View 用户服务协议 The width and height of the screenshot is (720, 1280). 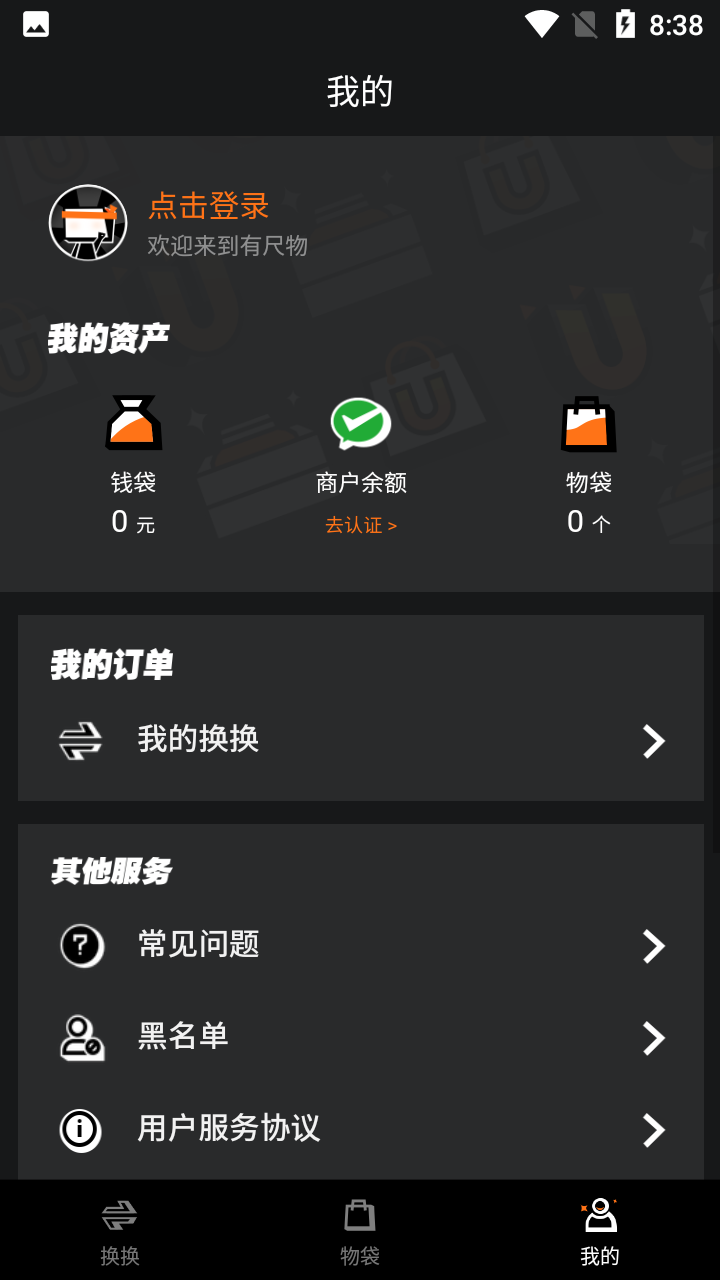coord(360,1129)
